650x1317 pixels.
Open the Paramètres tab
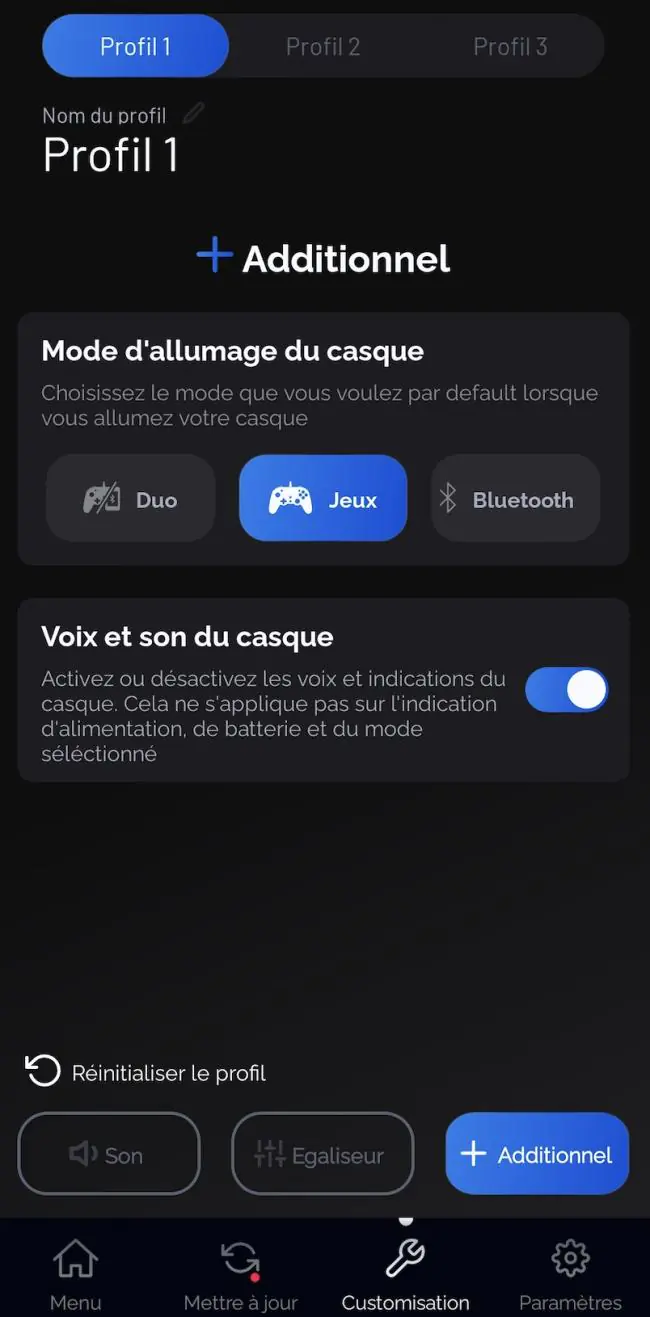point(570,1274)
